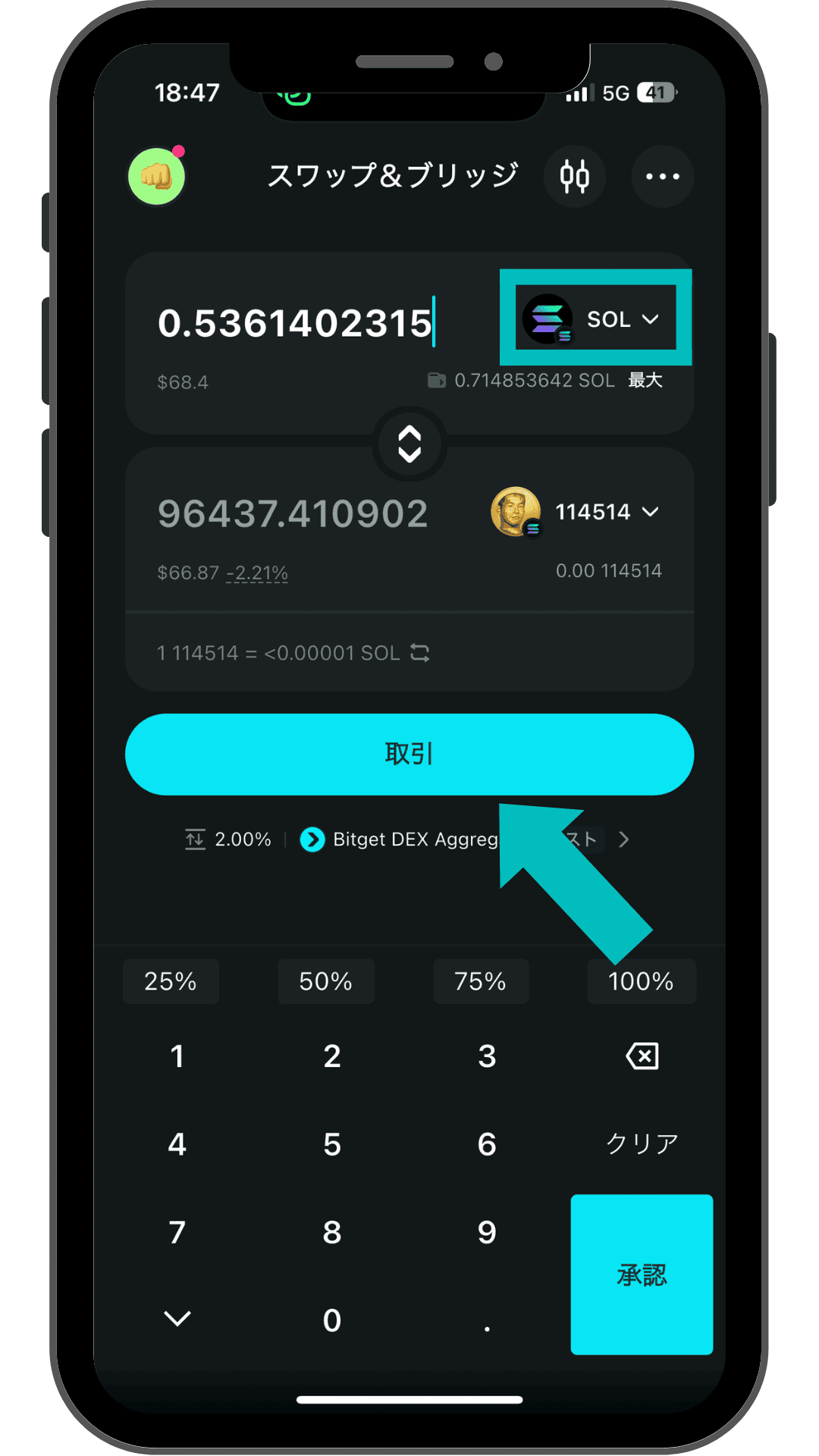
Task: Open the SOL token selector
Action: 595,318
